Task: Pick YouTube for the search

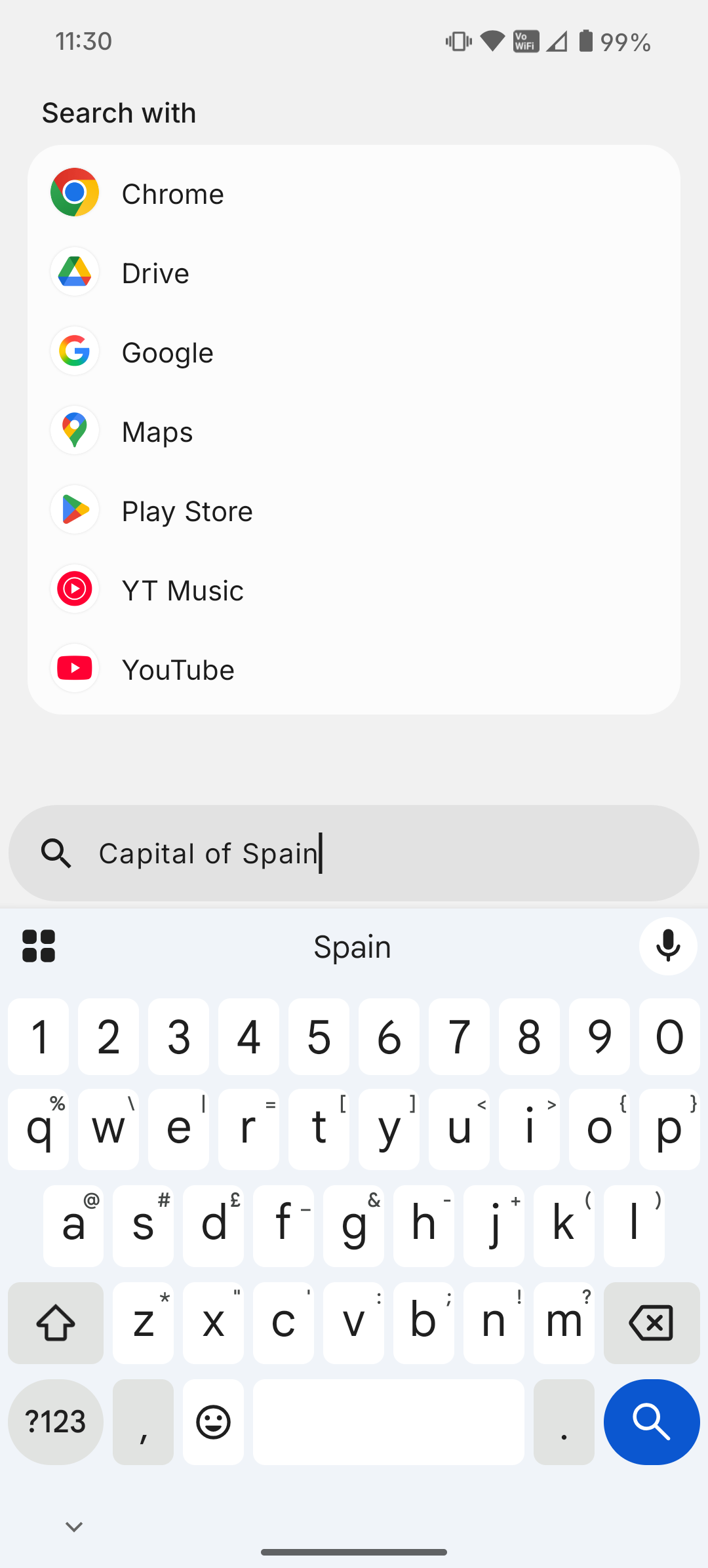Action: pyautogui.click(x=177, y=669)
